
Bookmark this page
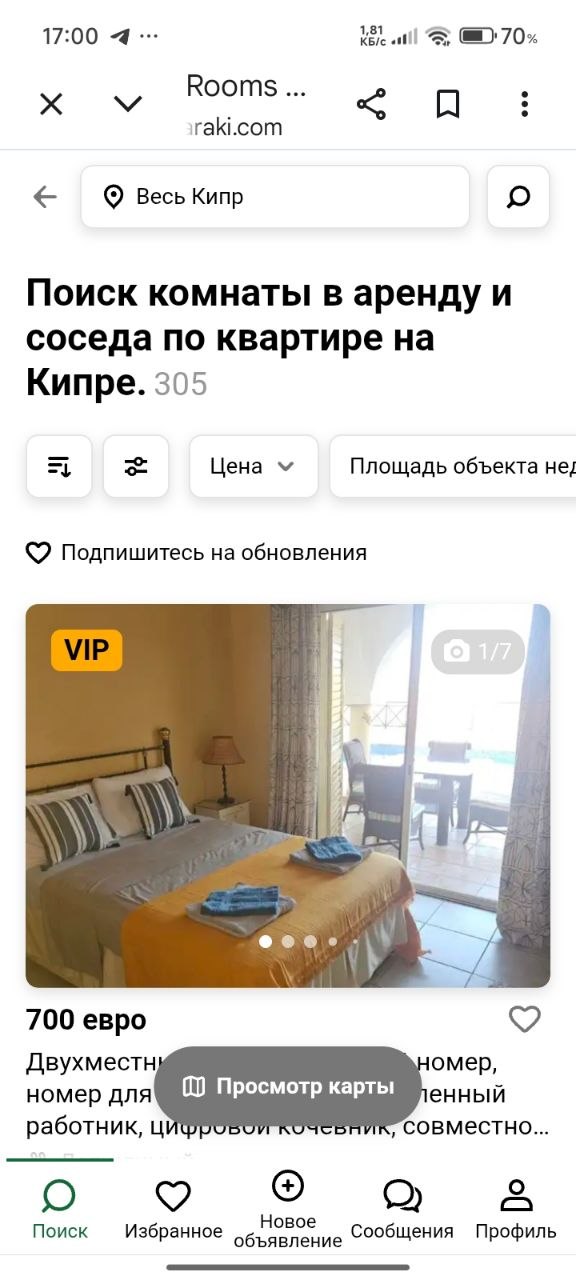[448, 104]
